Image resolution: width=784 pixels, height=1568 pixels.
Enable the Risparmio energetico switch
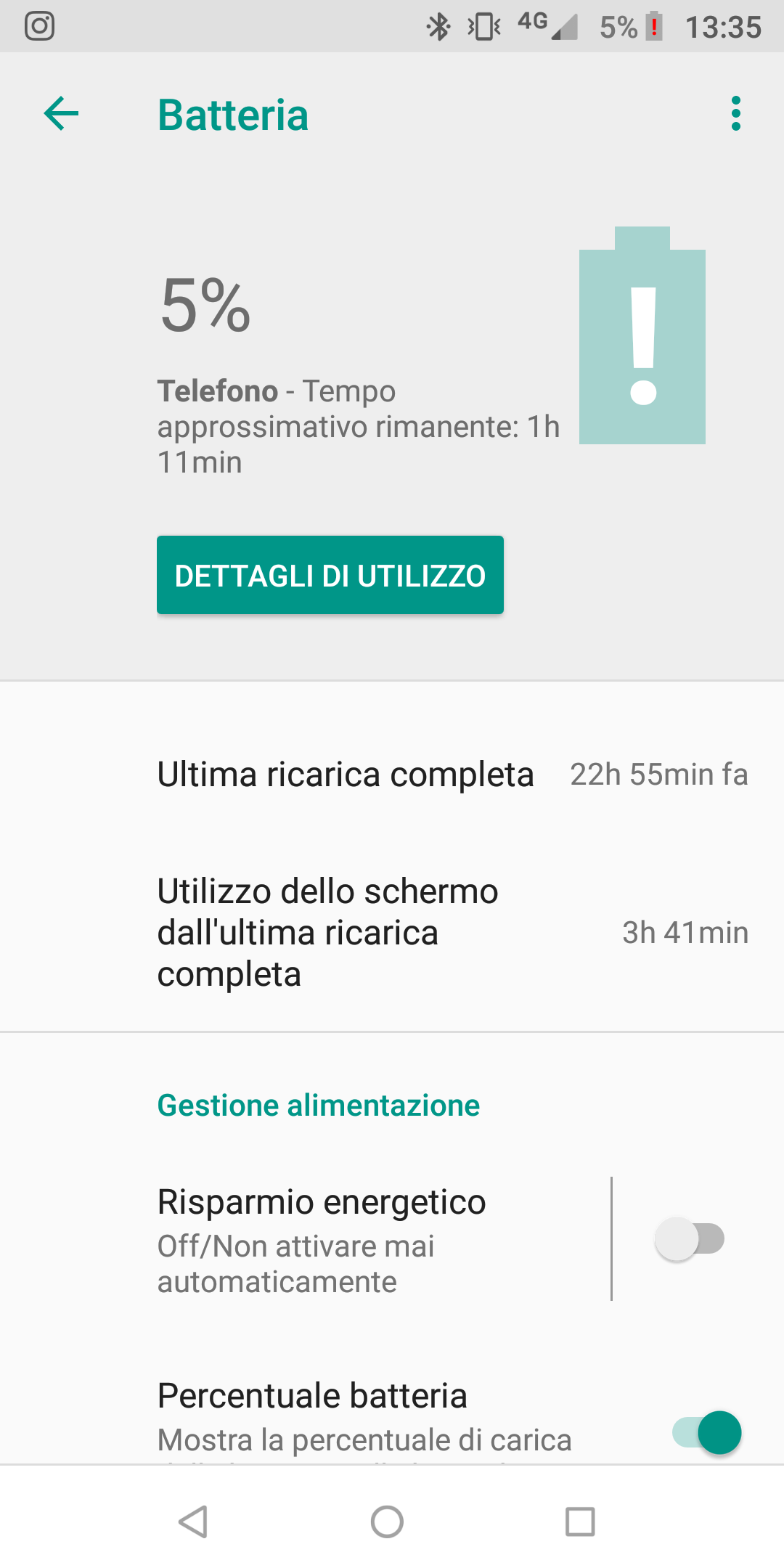click(690, 1239)
